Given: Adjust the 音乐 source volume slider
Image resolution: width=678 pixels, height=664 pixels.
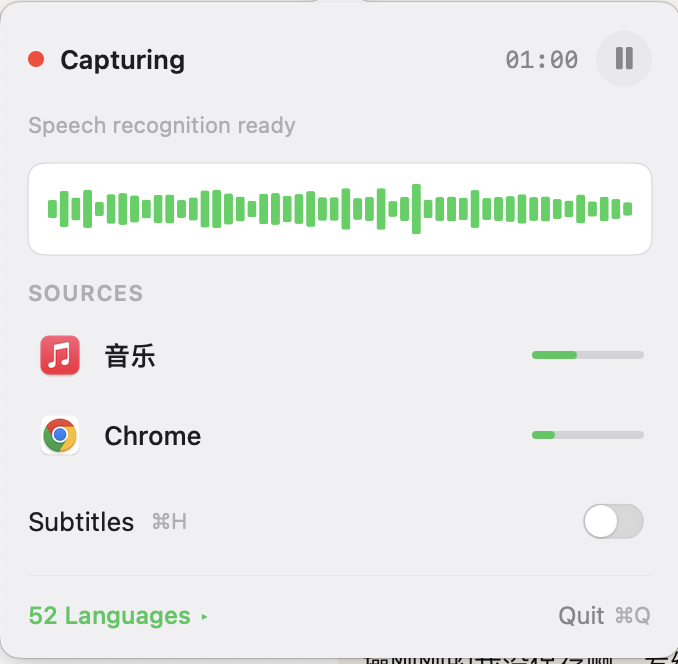Looking at the screenshot, I should (587, 355).
